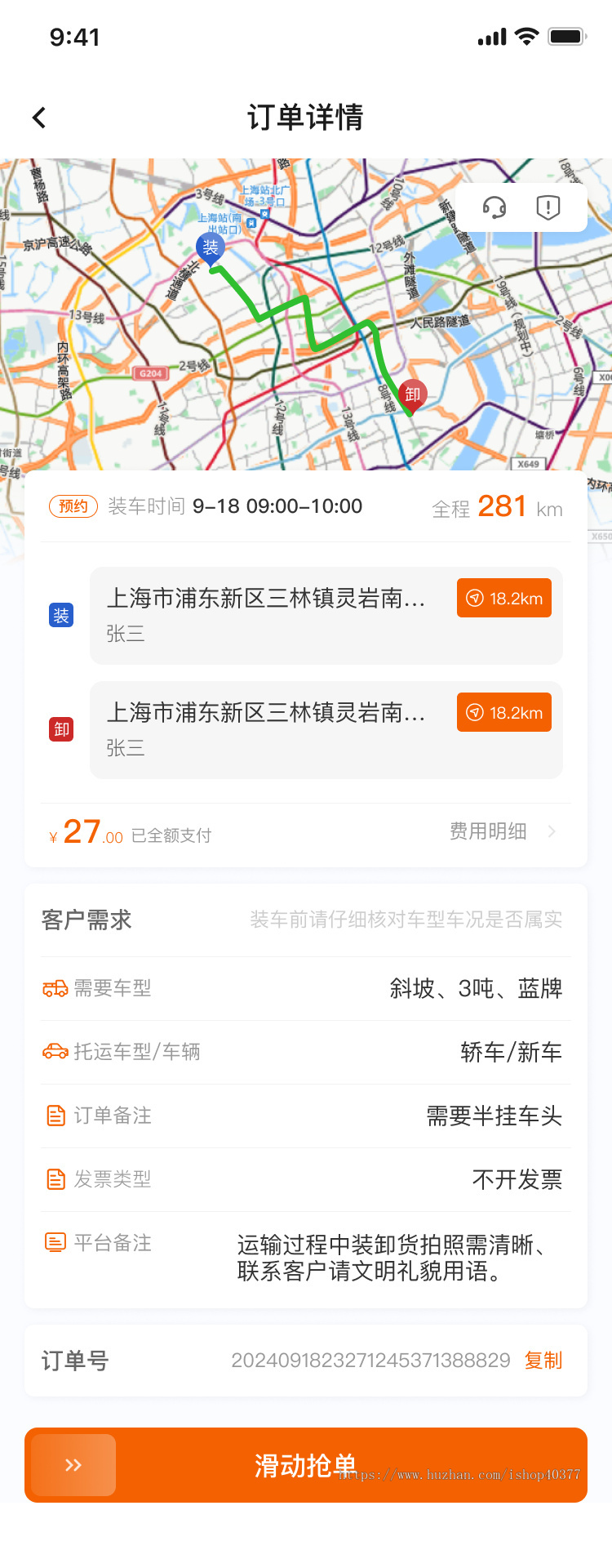Slide the 滑动抢单 bar to grab the order

pos(306,1464)
